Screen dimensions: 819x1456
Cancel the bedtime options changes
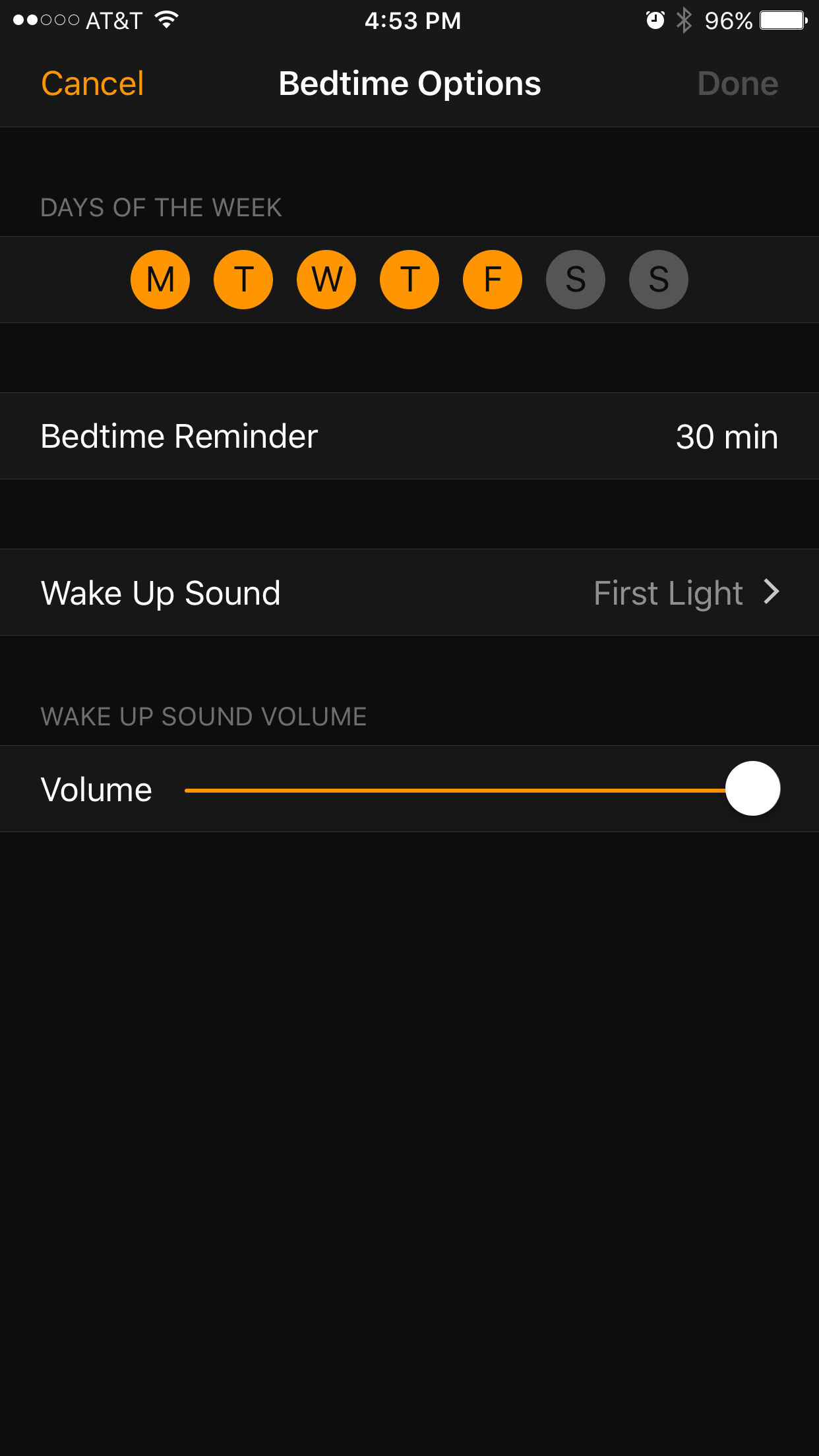[x=92, y=84]
